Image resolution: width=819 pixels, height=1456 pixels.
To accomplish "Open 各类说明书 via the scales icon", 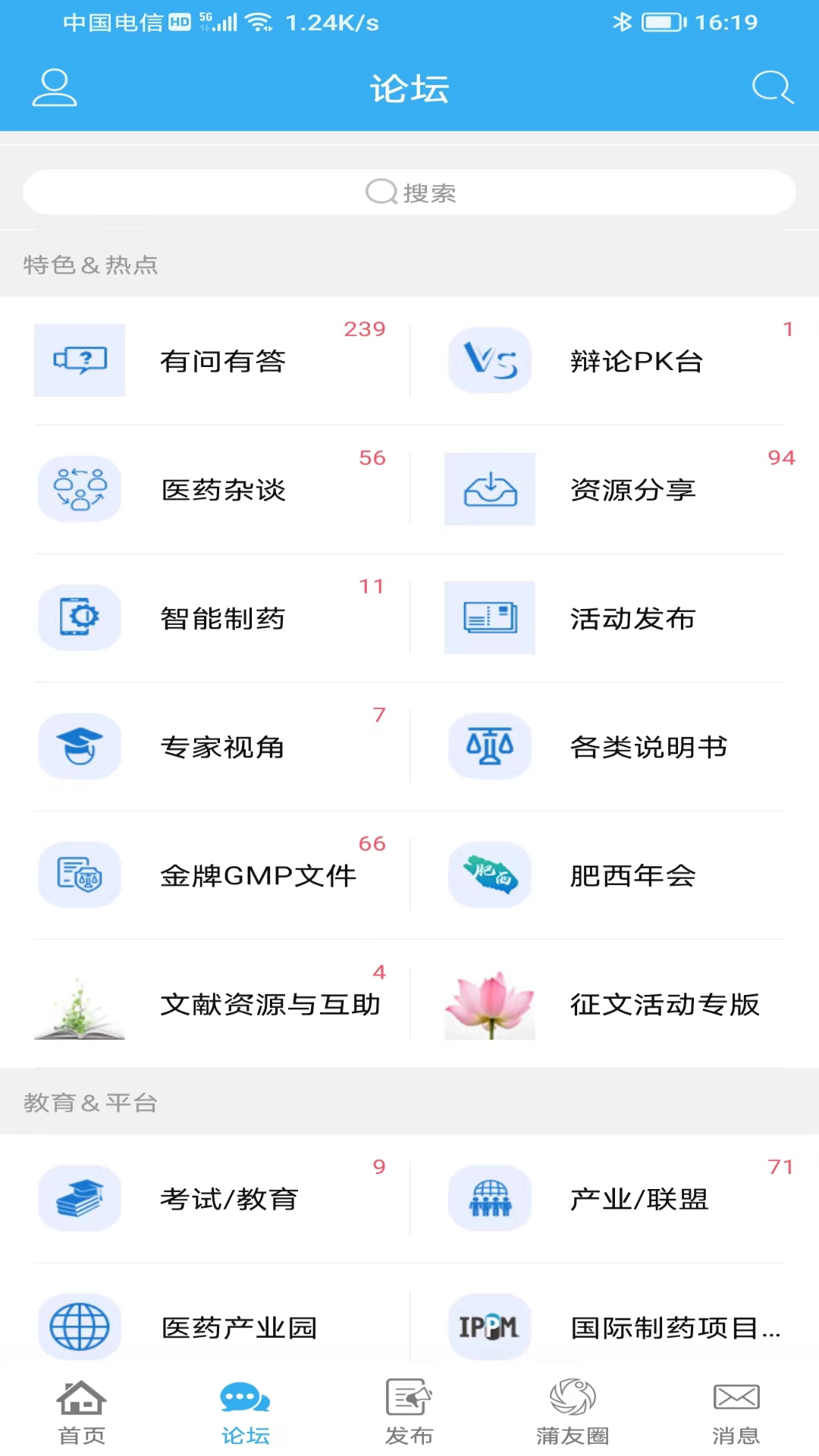I will (x=489, y=746).
